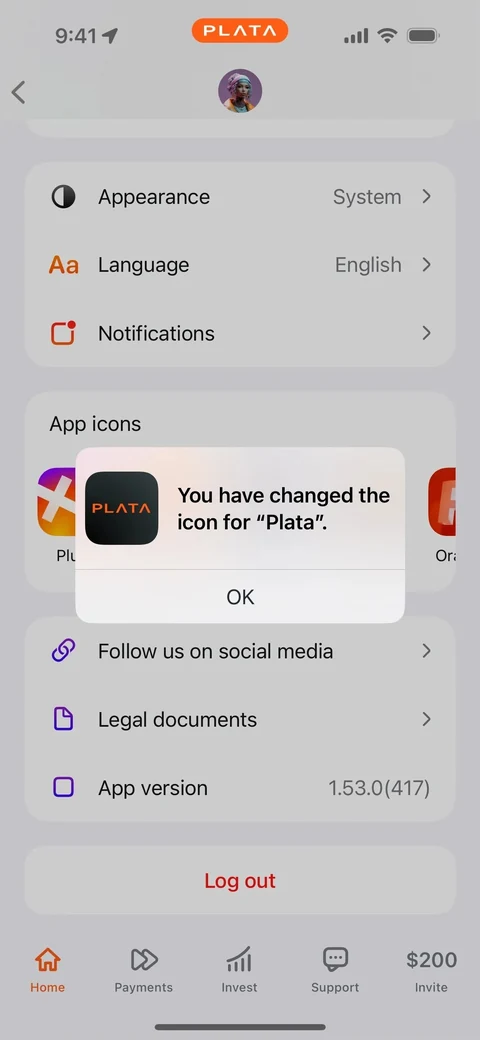Open Appearance settings
Viewport: 480px width, 1040px height.
click(x=240, y=197)
